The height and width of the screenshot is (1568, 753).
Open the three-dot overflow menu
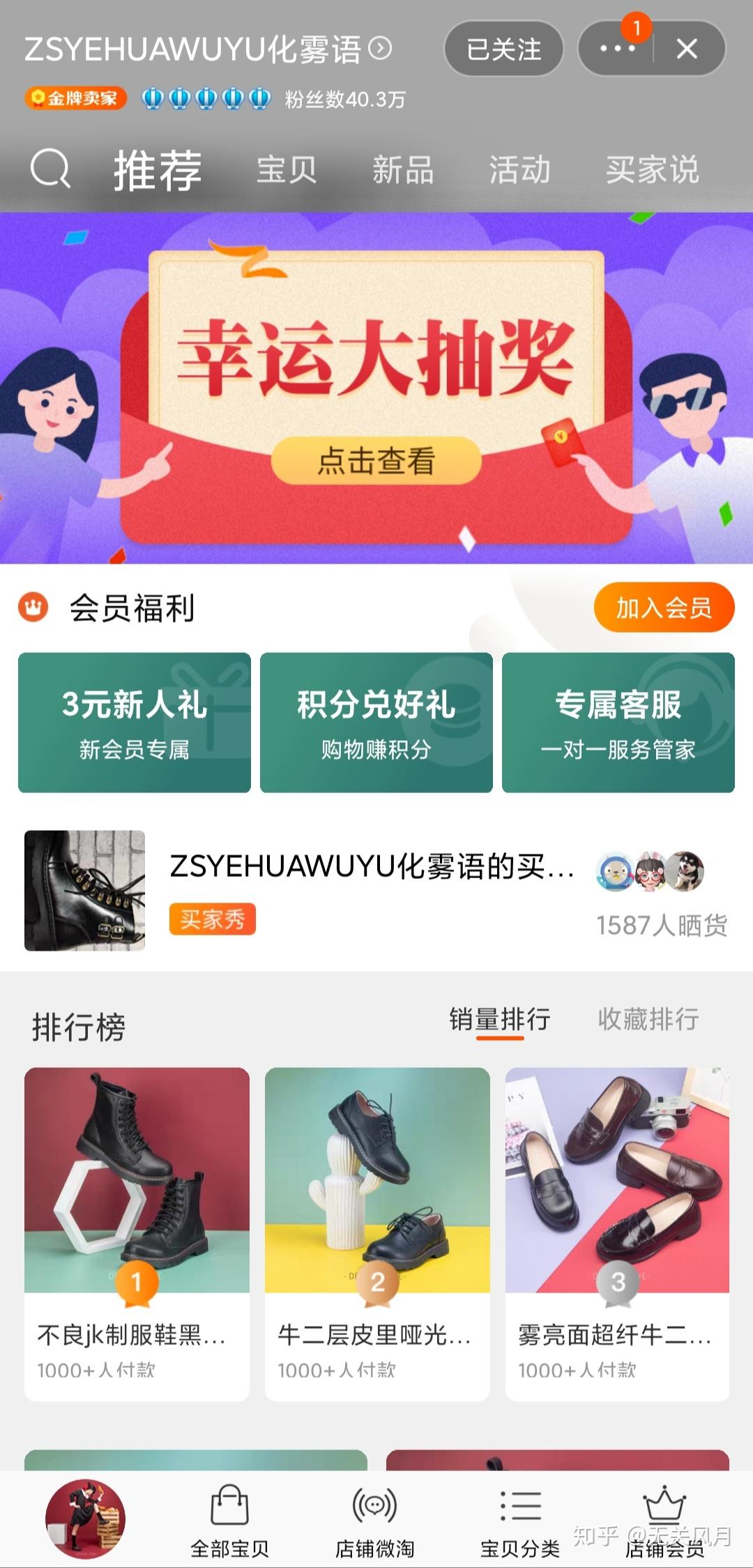click(617, 49)
